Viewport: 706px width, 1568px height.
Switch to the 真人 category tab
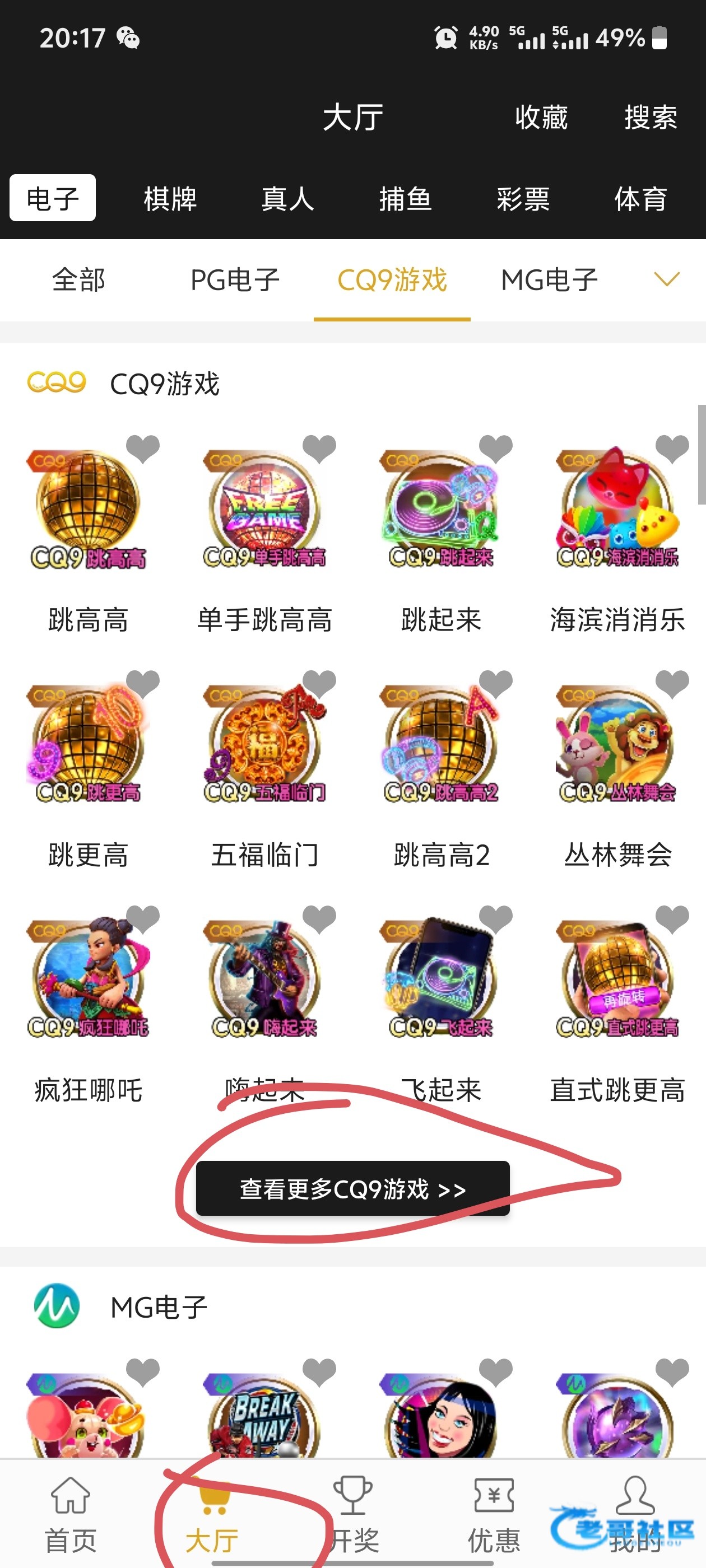(x=287, y=199)
